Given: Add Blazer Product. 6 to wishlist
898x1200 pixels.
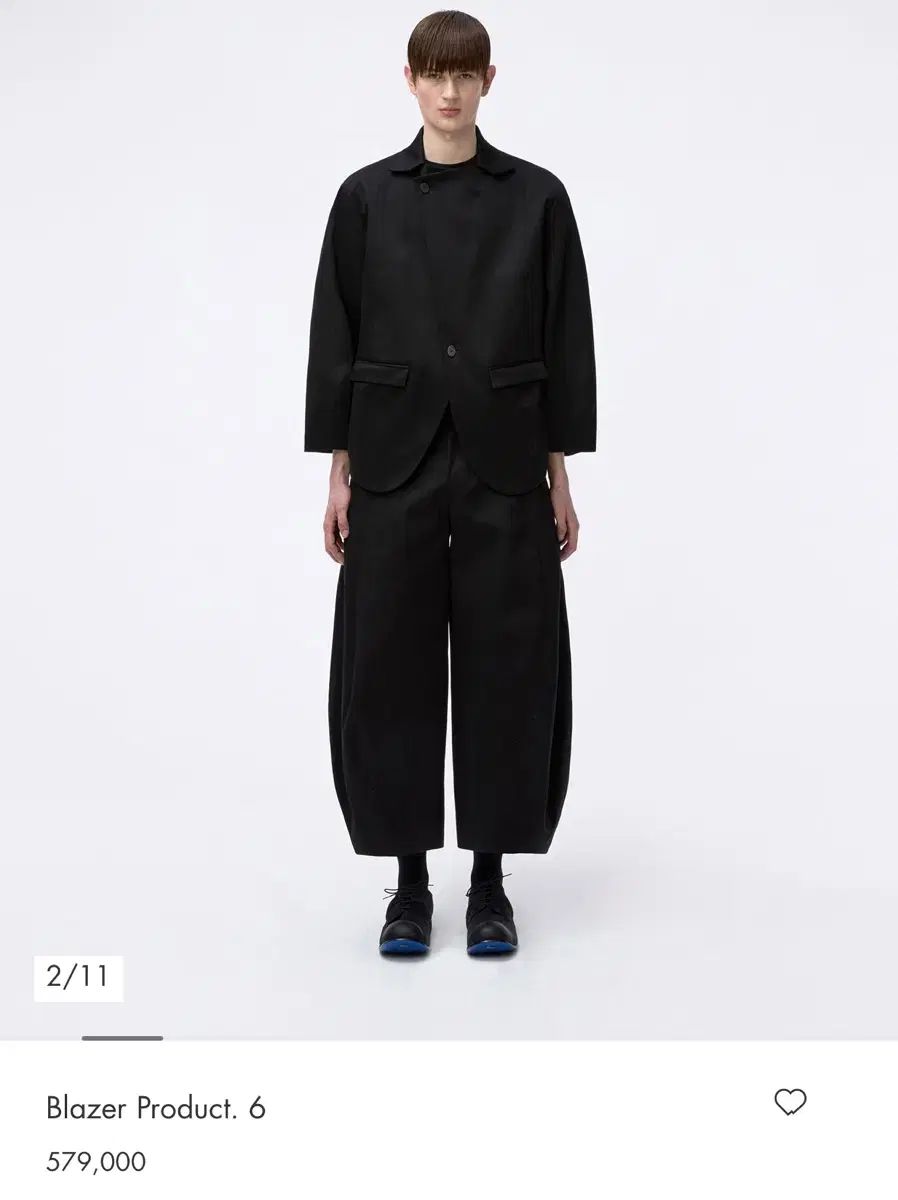Looking at the screenshot, I should pyautogui.click(x=790, y=1102).
